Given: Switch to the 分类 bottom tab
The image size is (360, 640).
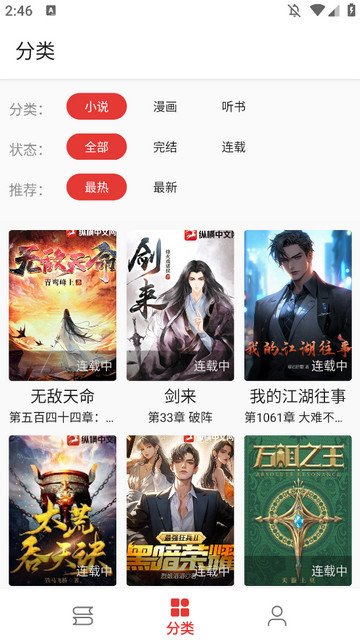Looking at the screenshot, I should tap(180, 616).
